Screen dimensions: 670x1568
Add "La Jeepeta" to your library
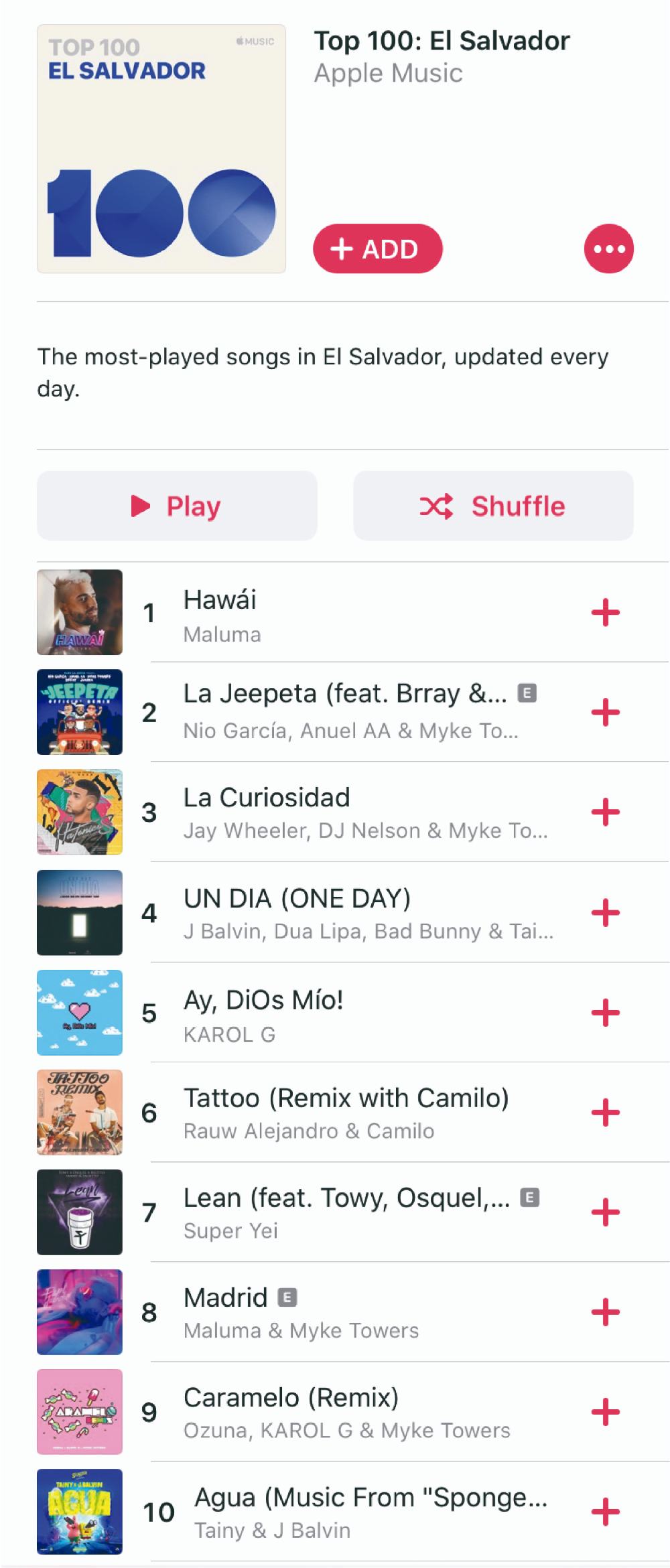[606, 713]
